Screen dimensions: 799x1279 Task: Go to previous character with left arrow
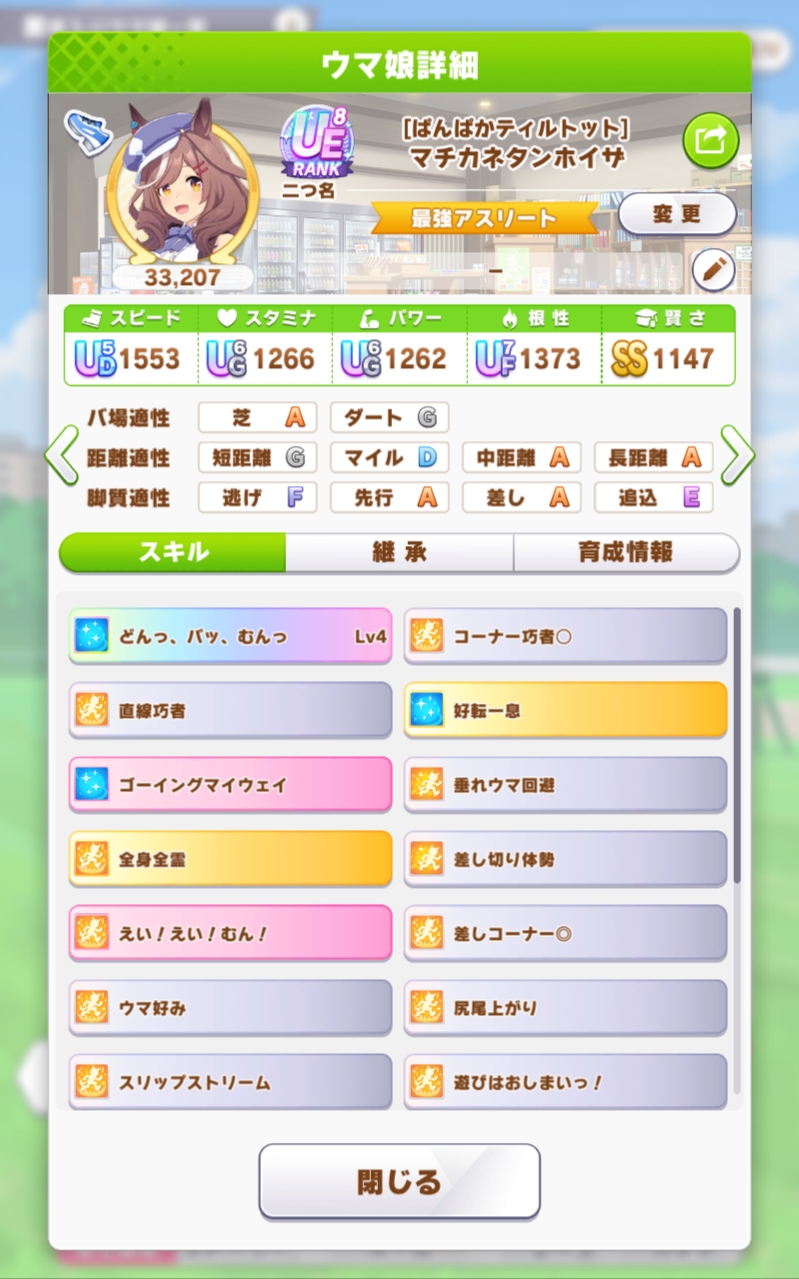point(61,456)
